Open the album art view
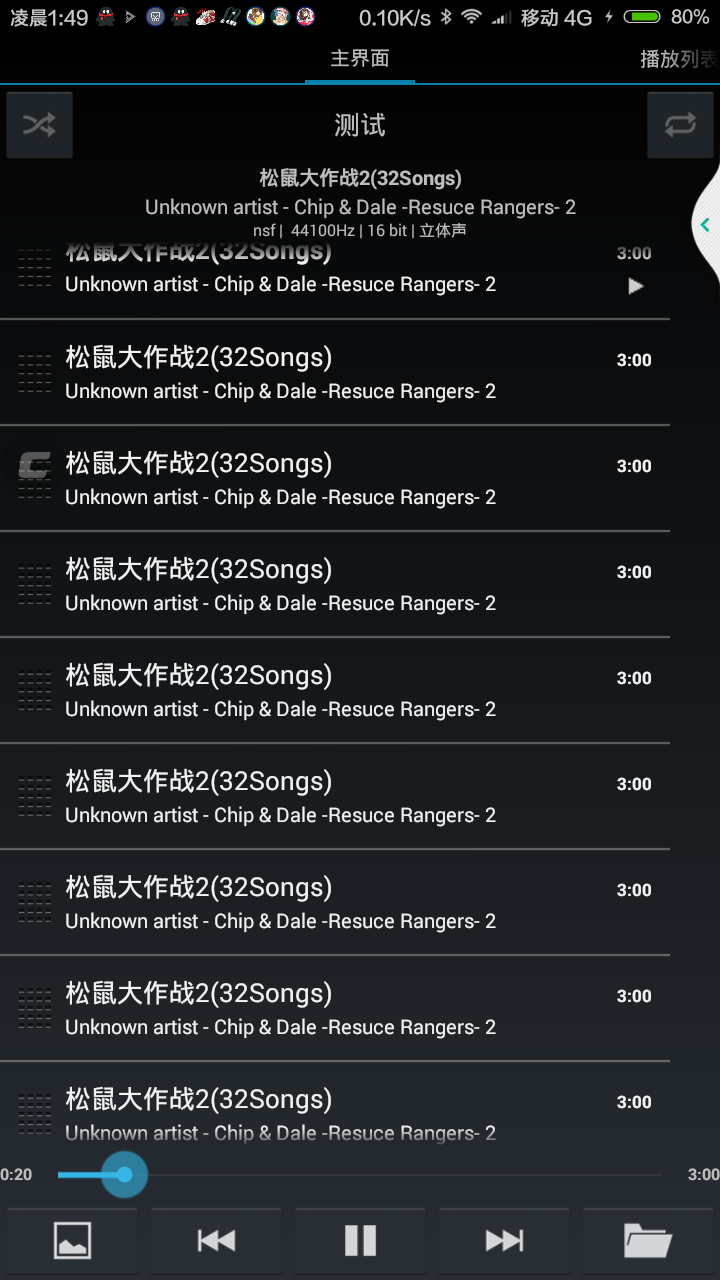This screenshot has height=1280, width=720. click(x=72, y=1241)
